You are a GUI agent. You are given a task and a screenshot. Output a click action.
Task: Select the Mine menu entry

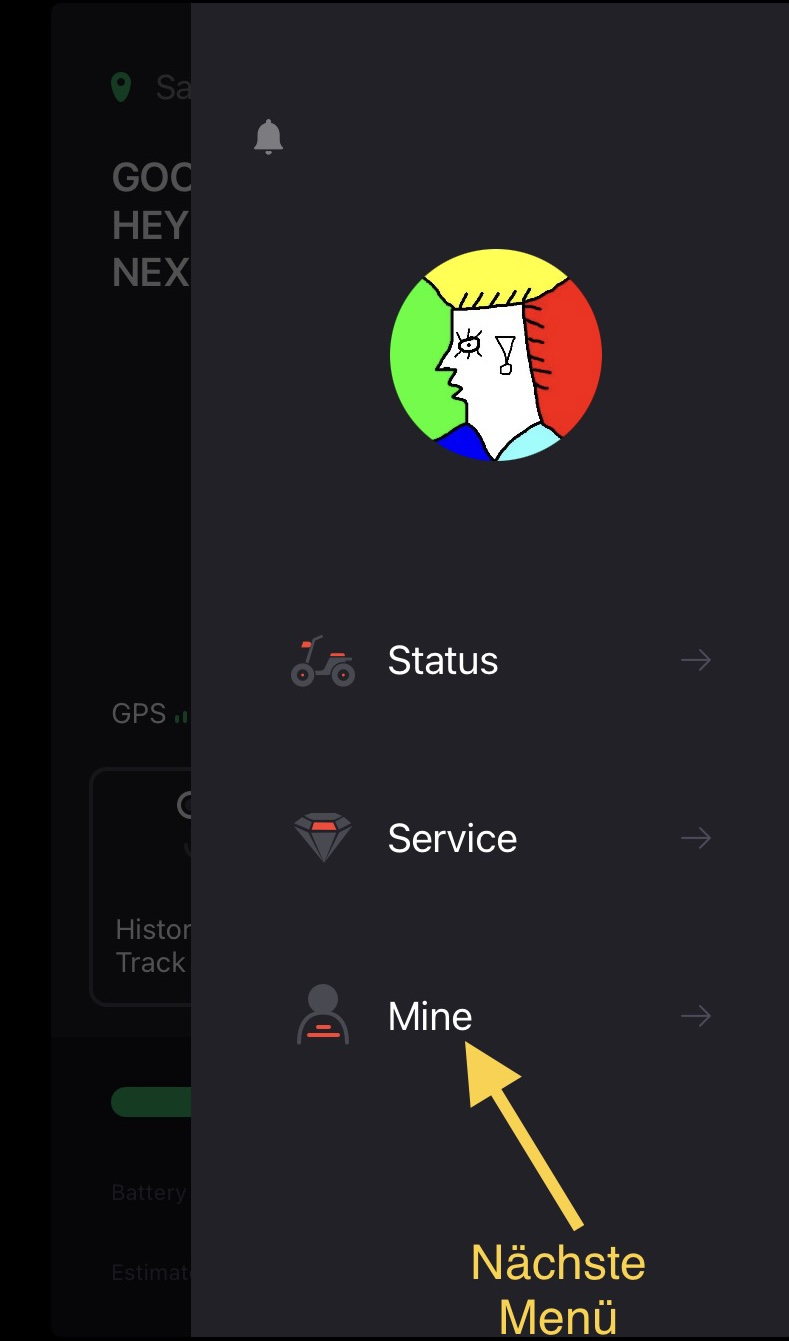point(430,1017)
